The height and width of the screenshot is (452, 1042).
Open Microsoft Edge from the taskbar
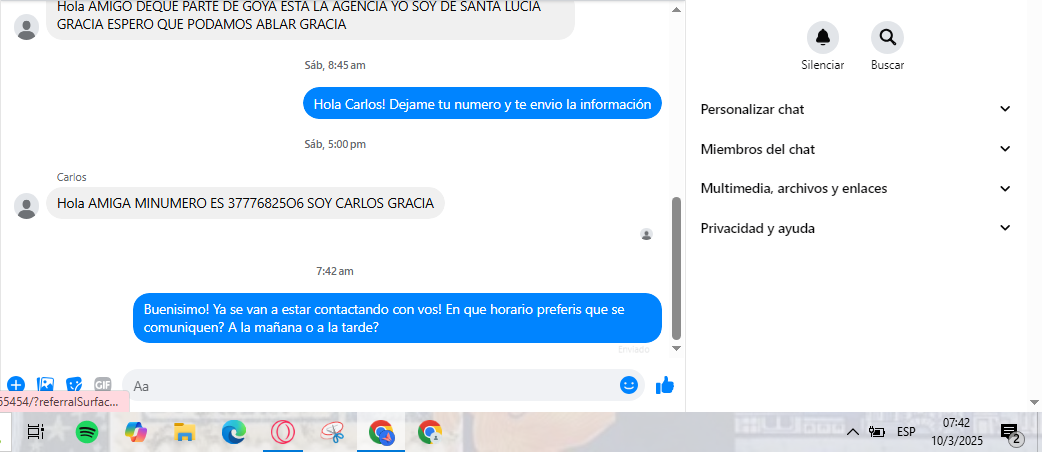click(x=233, y=432)
